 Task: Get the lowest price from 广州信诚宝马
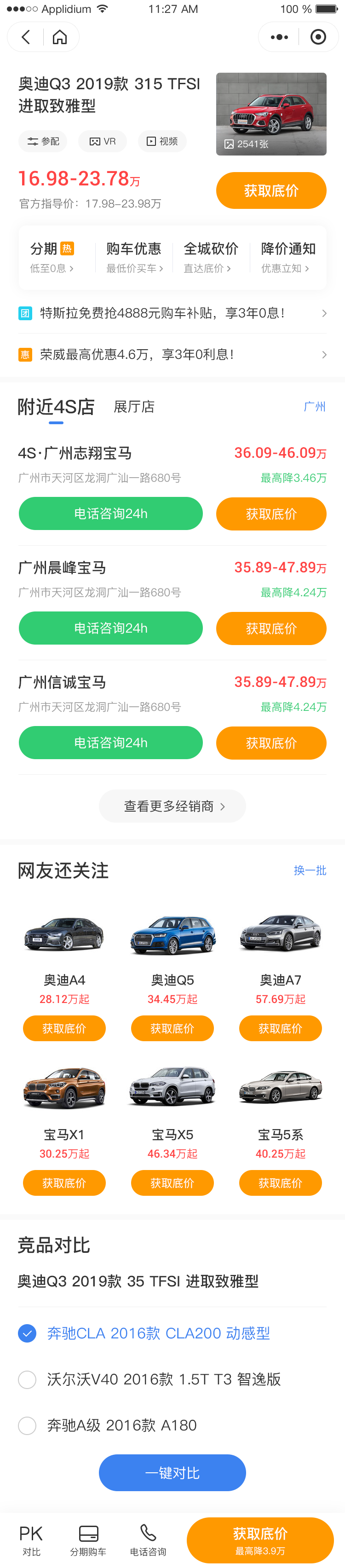(271, 743)
